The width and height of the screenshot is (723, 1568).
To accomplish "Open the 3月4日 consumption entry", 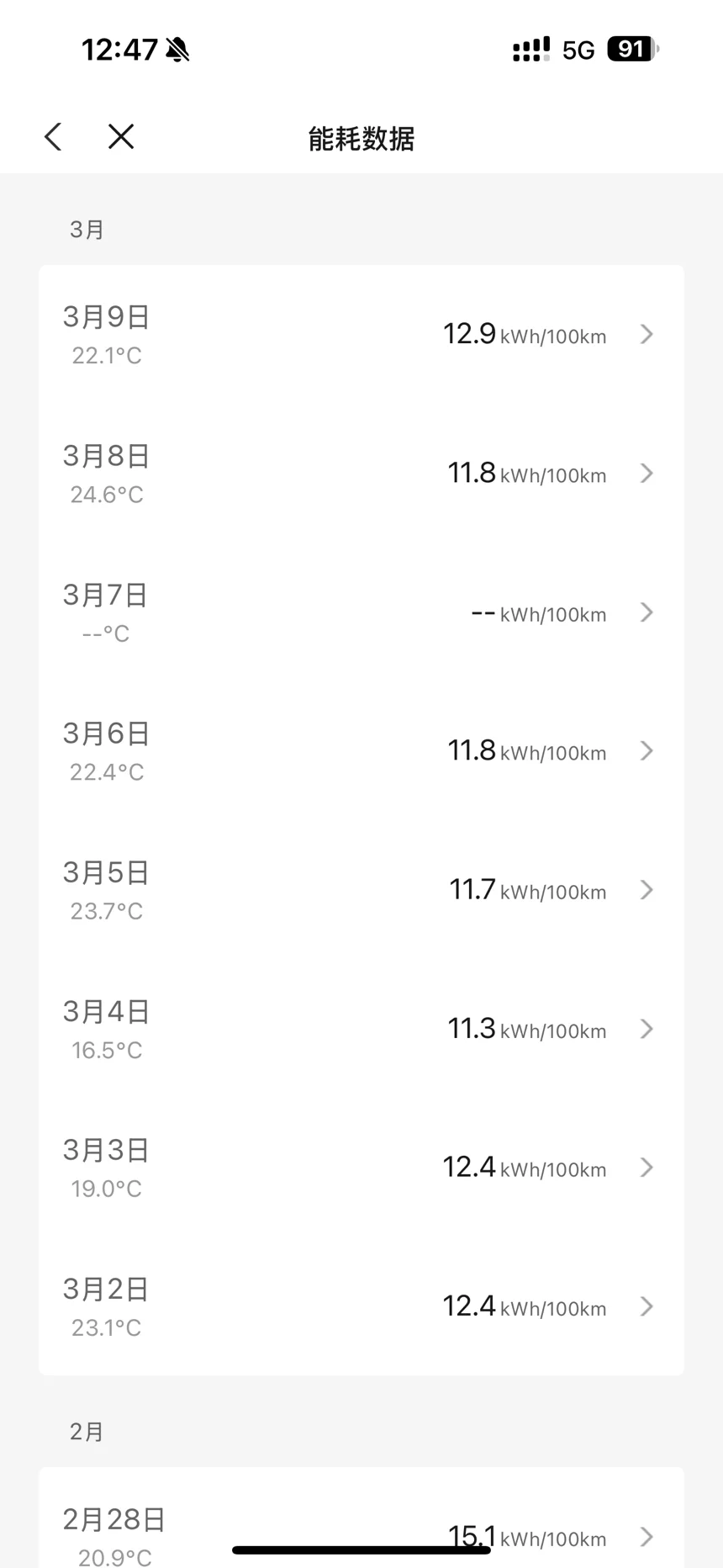I will point(361,1029).
